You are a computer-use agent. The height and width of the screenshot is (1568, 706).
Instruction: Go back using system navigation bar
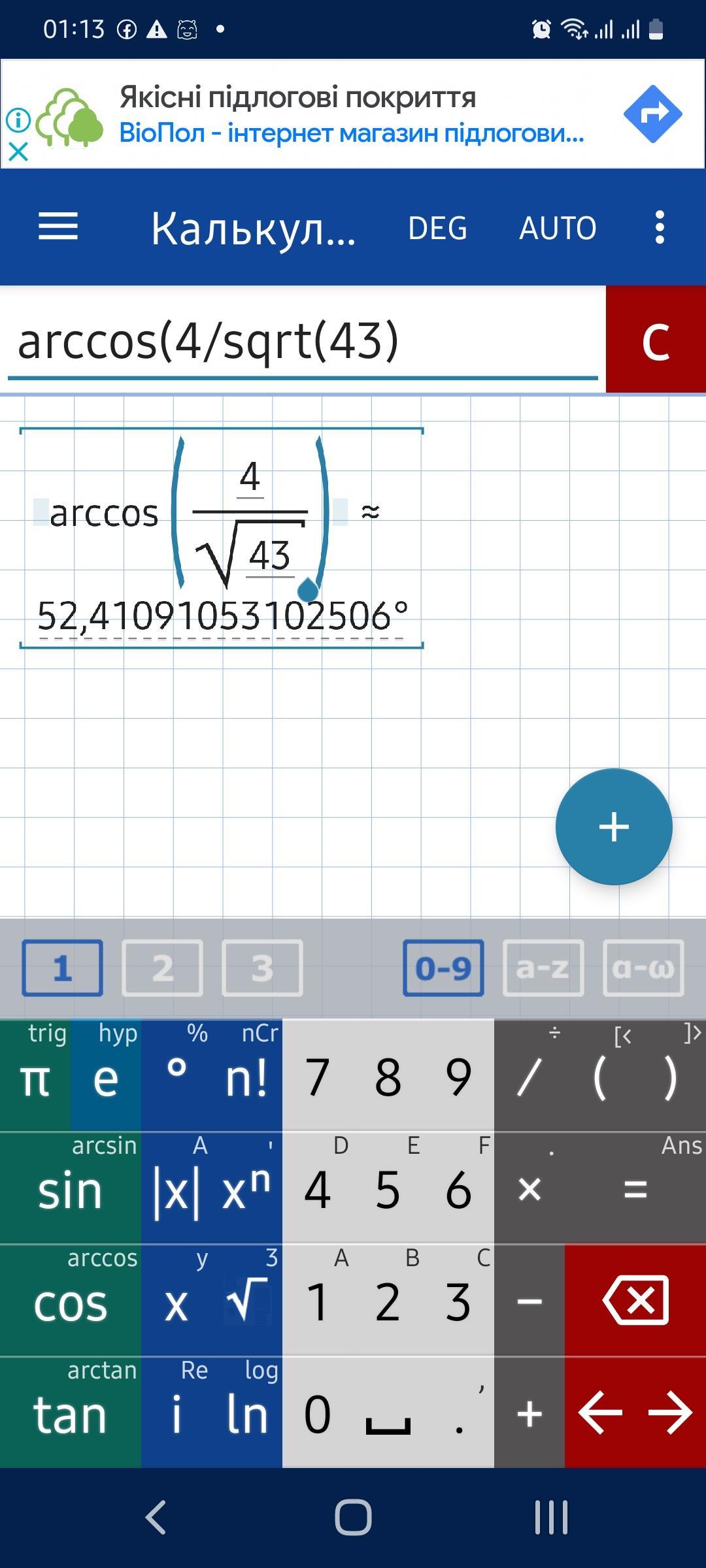pos(156,1516)
